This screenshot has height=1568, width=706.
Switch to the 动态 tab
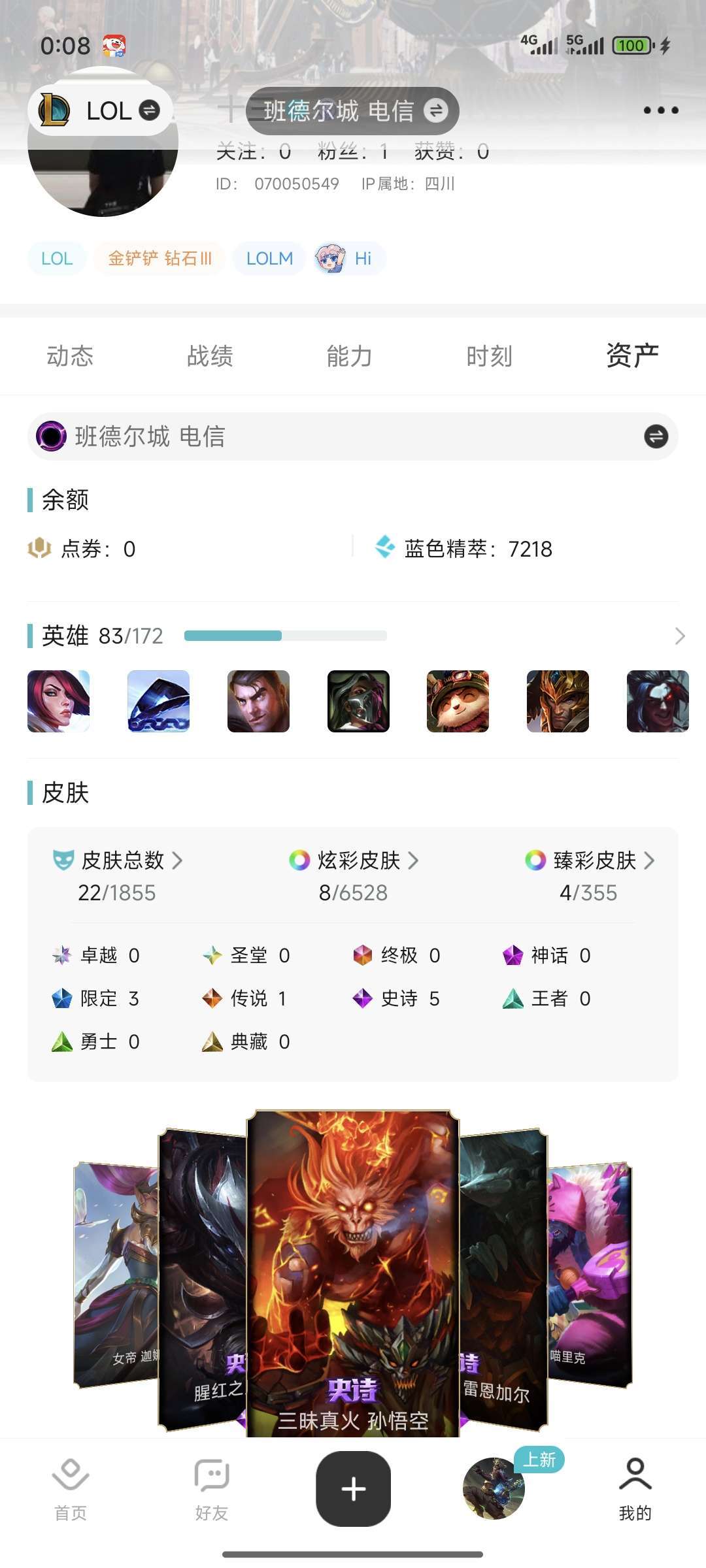[x=70, y=356]
